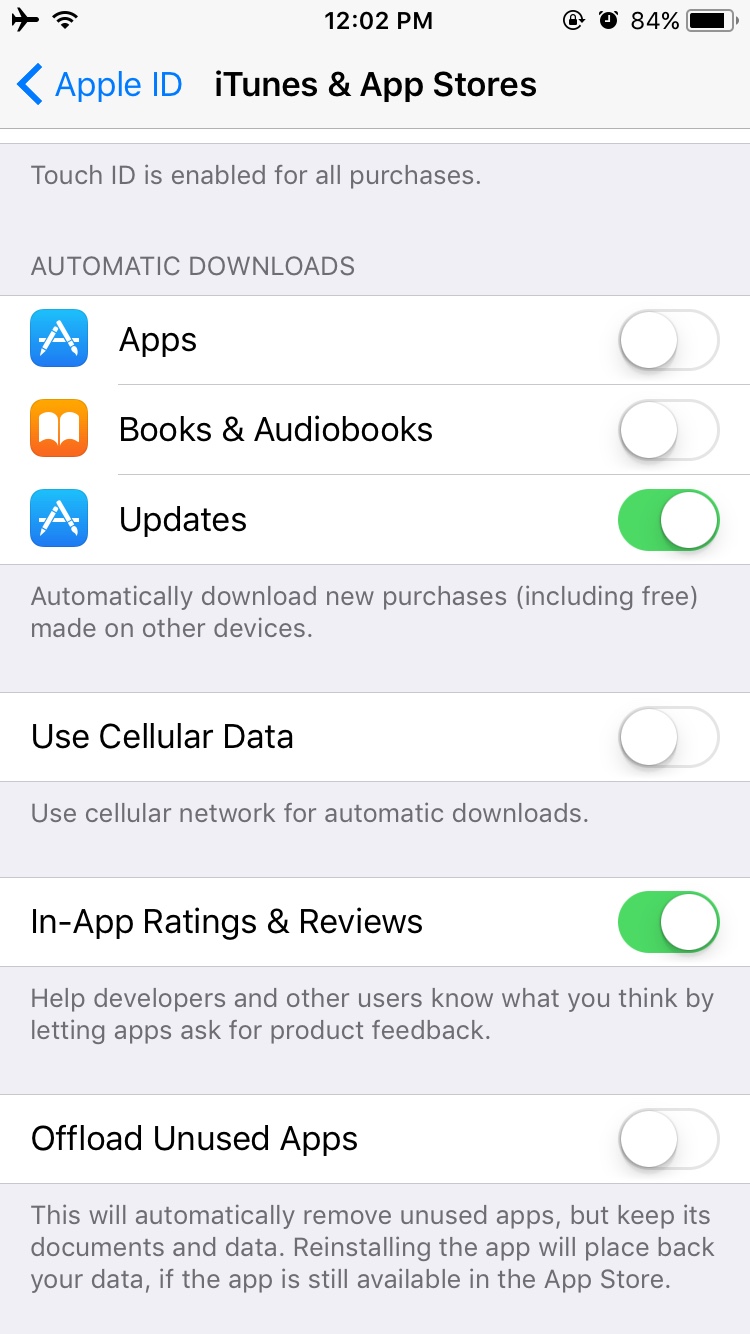Turn off In-App Ratings & Reviews
This screenshot has height=1334, width=750.
pyautogui.click(x=668, y=922)
